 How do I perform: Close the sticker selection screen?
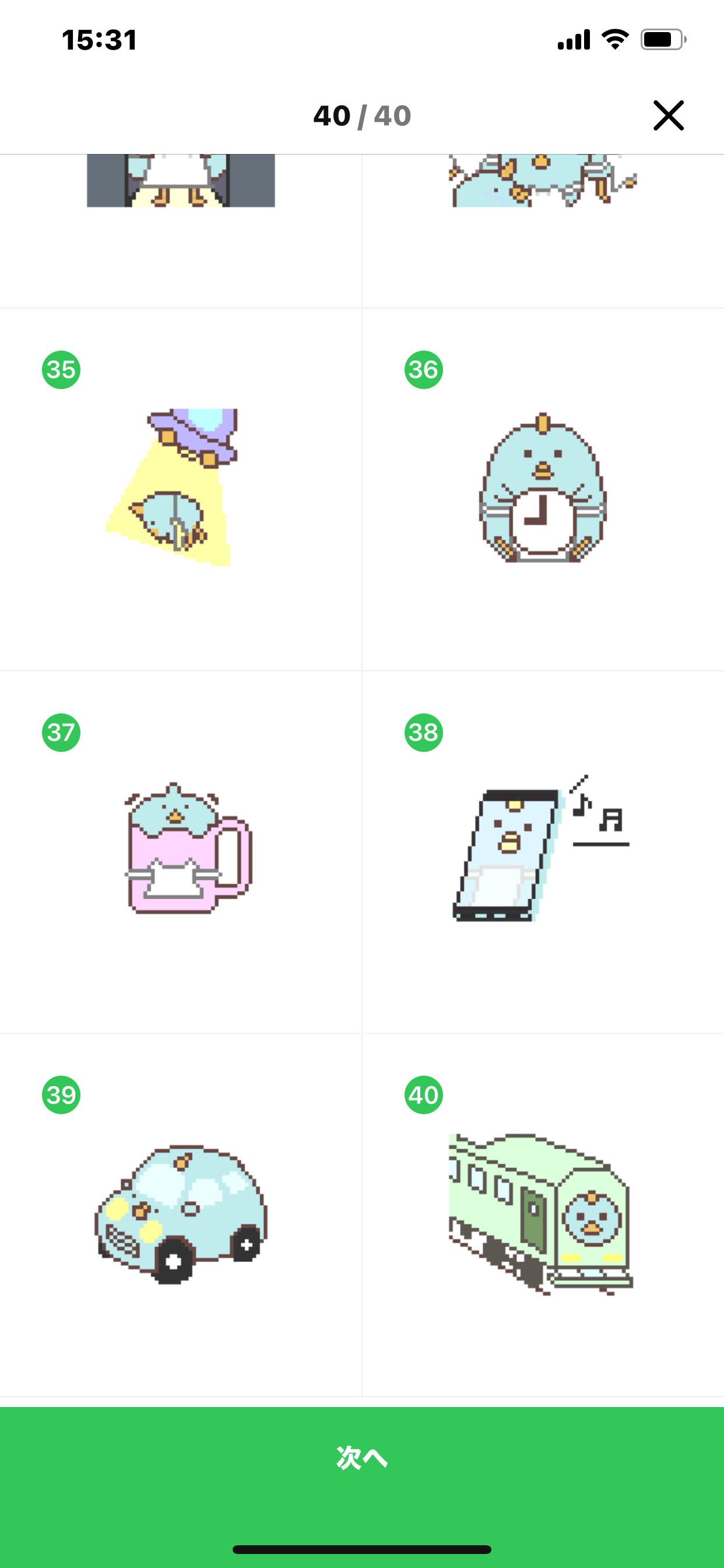668,116
